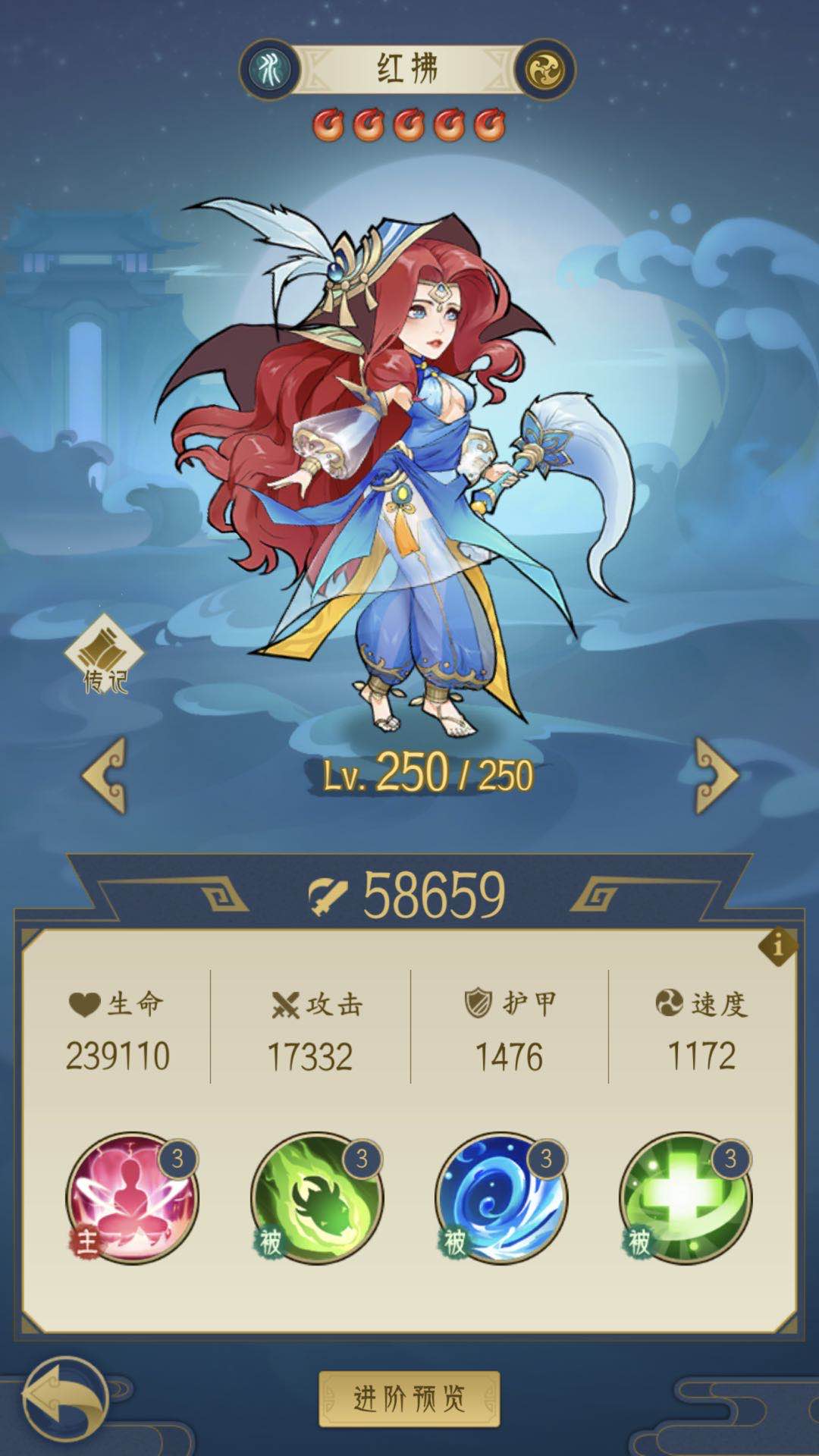819x1456 pixels.
Task: View the red 主 active skill
Action: point(133,1198)
